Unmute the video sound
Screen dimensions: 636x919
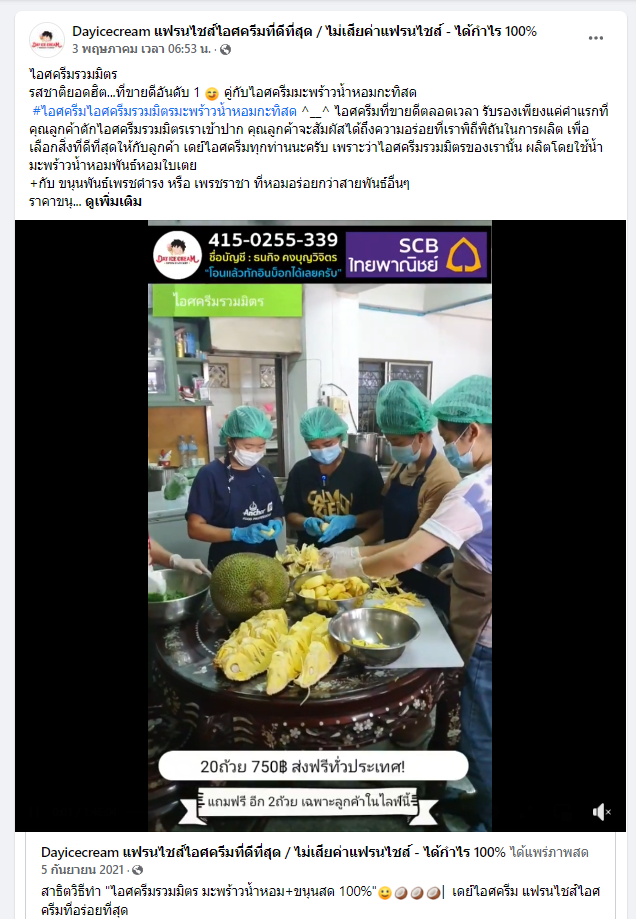click(x=600, y=811)
